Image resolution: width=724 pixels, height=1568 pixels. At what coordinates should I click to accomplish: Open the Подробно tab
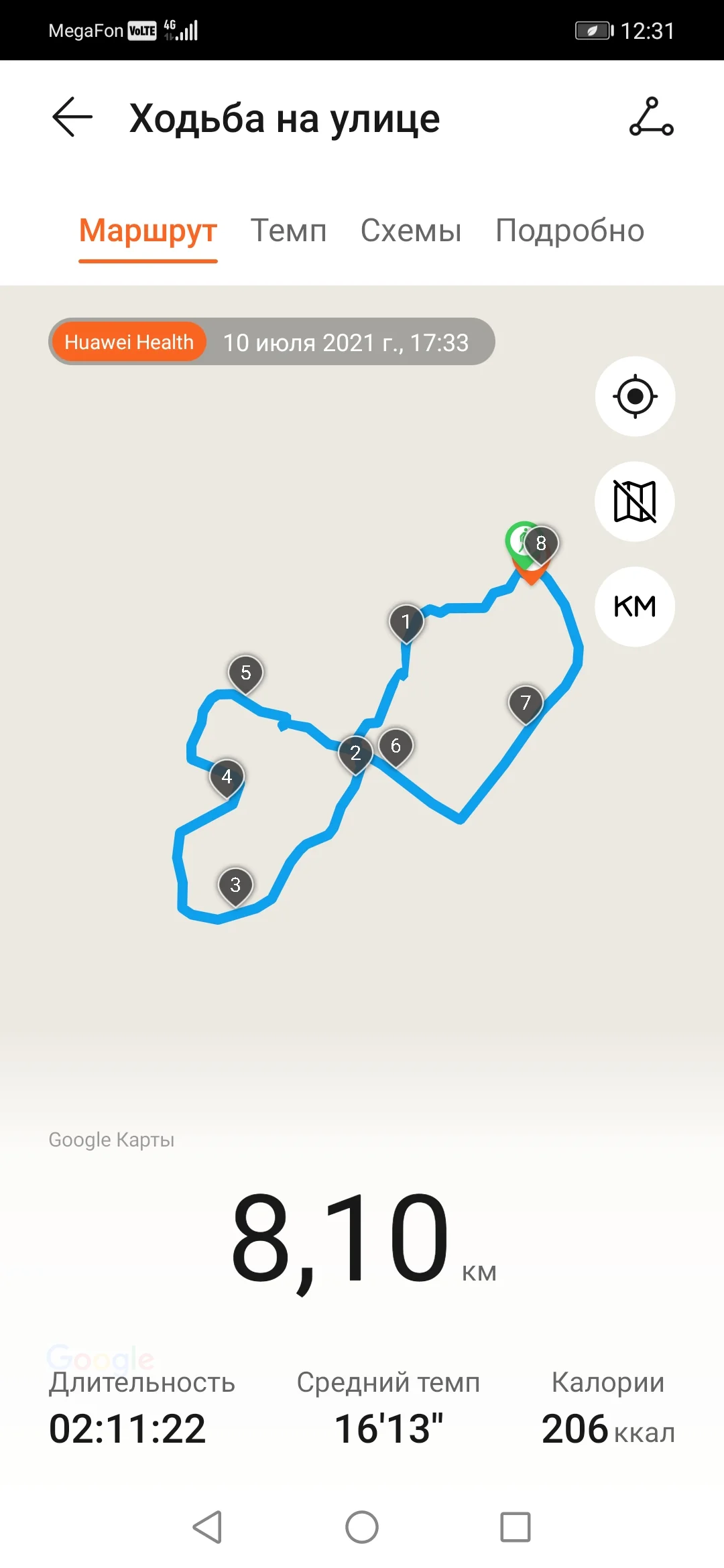coord(570,231)
